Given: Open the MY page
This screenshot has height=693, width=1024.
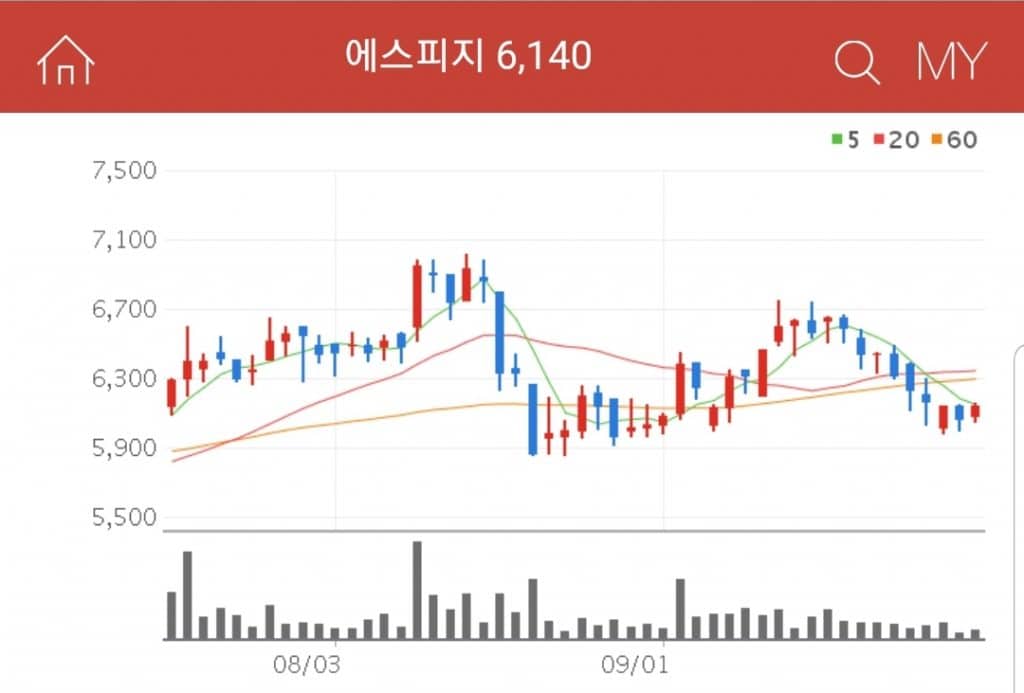Looking at the screenshot, I should pyautogui.click(x=951, y=62).
